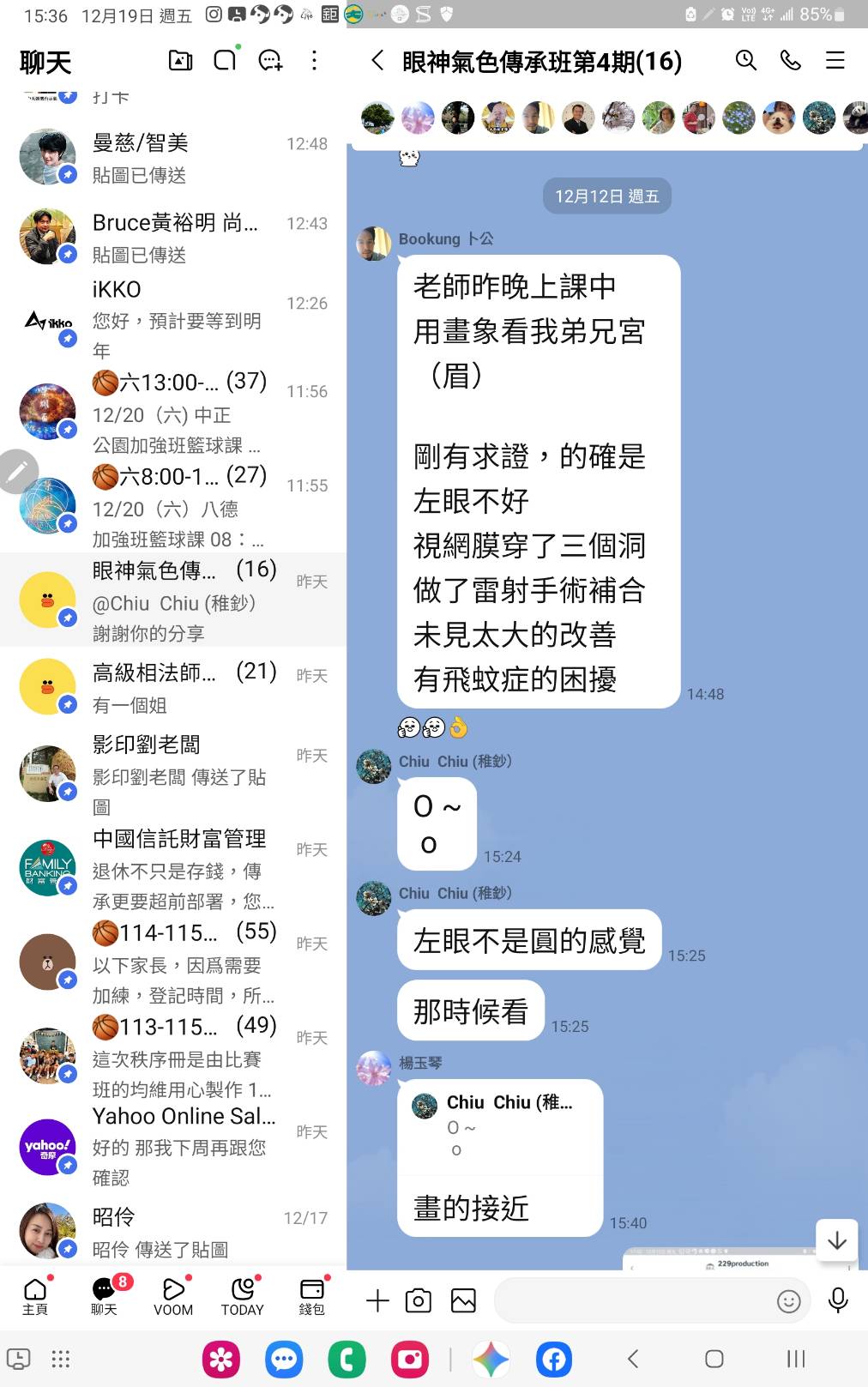Switch to the VOOM tab

(x=173, y=1296)
